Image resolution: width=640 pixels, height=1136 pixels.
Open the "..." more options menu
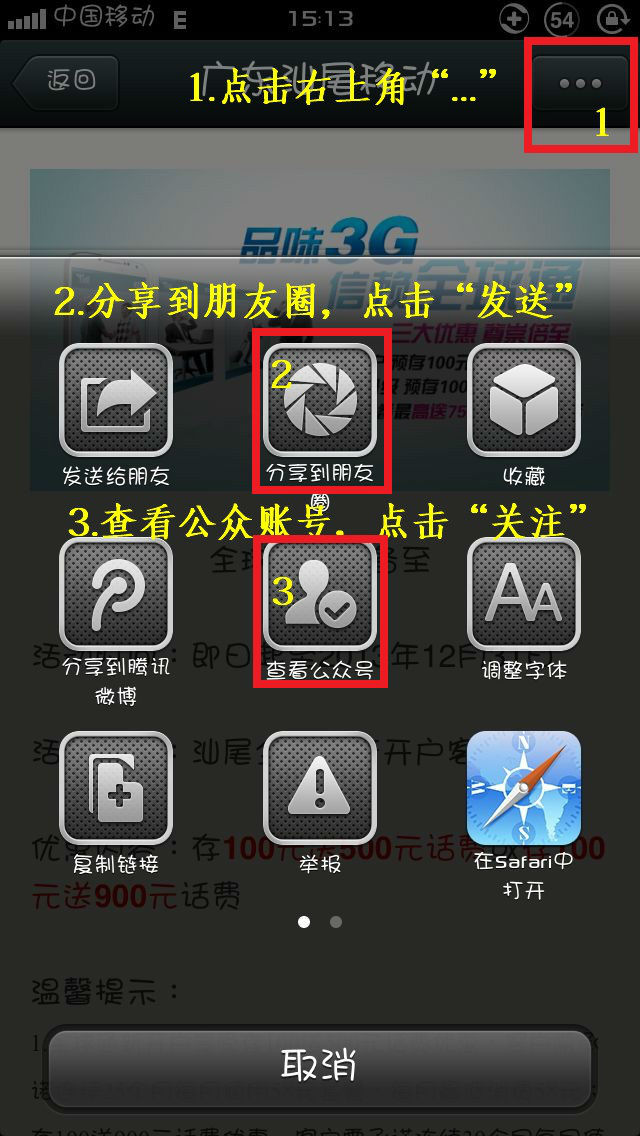580,82
